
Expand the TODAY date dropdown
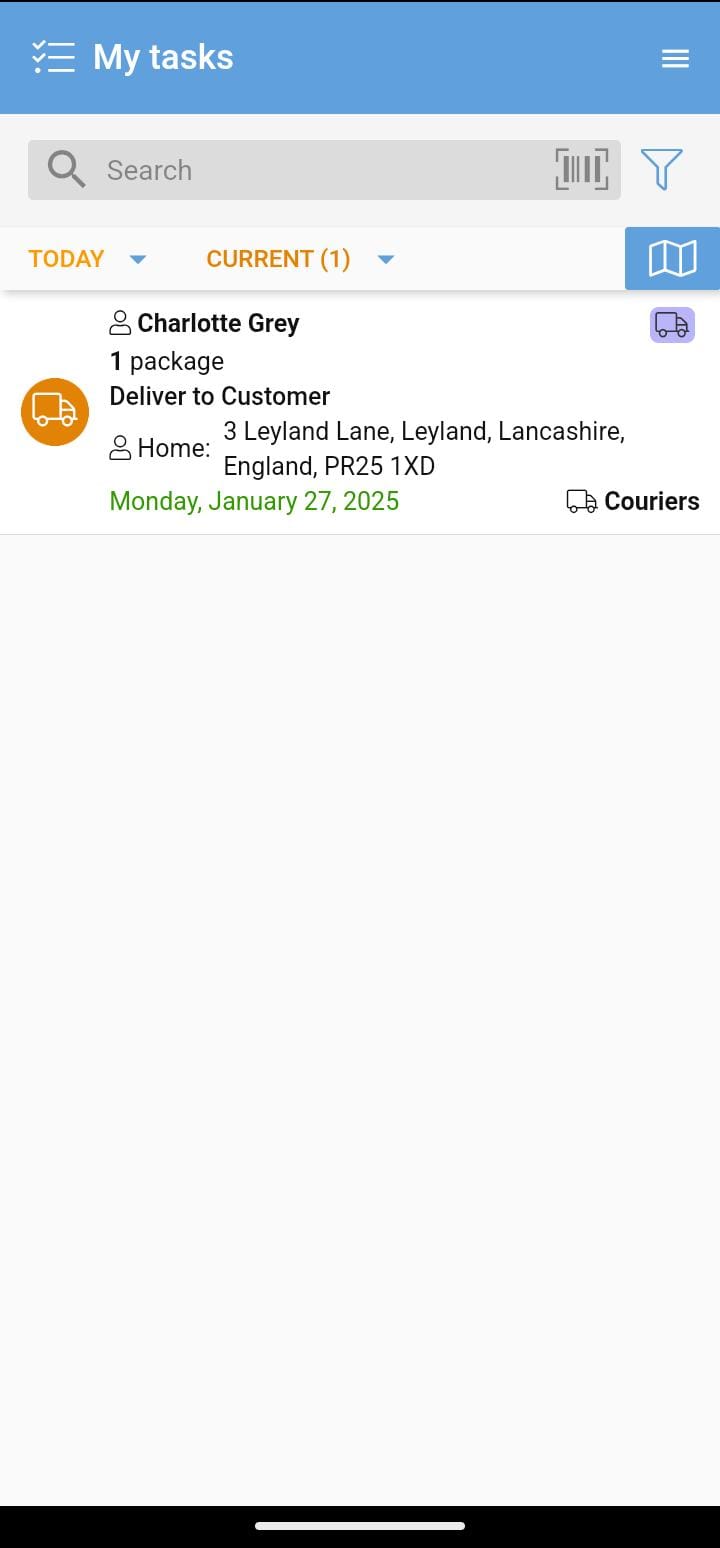(87, 259)
